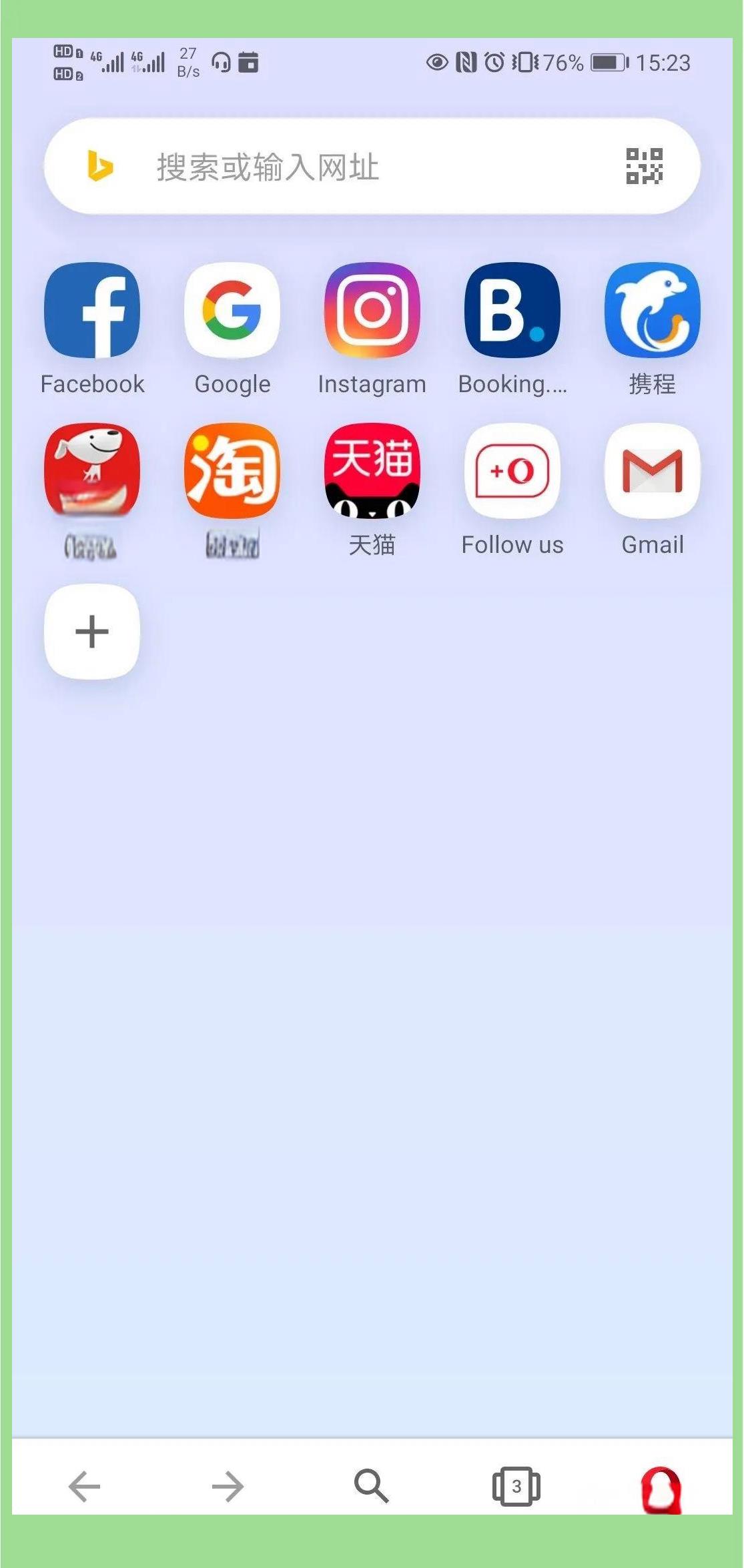The height and width of the screenshot is (1568, 744).
Task: Open the JD.com dog-logo shortcut
Action: [x=92, y=472]
